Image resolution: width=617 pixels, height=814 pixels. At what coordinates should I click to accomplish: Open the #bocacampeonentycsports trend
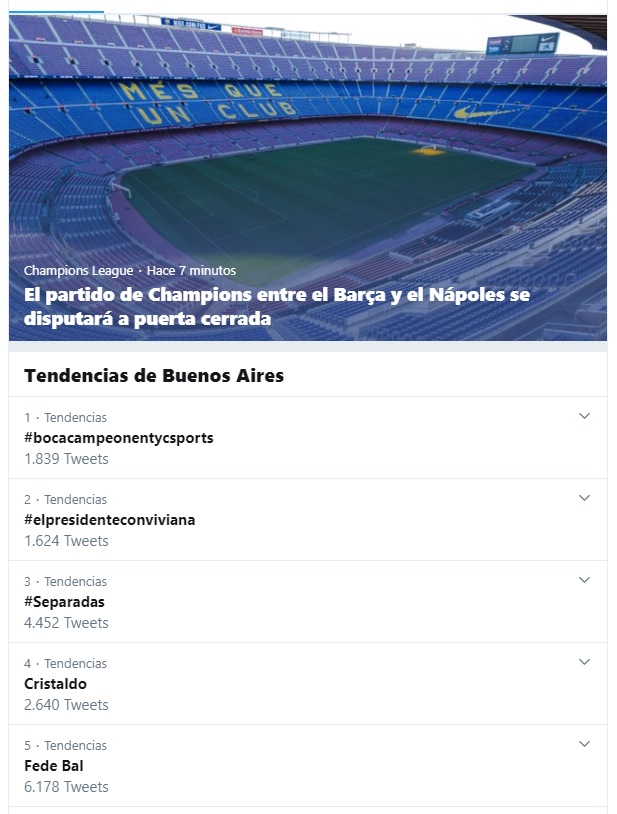tap(118, 438)
